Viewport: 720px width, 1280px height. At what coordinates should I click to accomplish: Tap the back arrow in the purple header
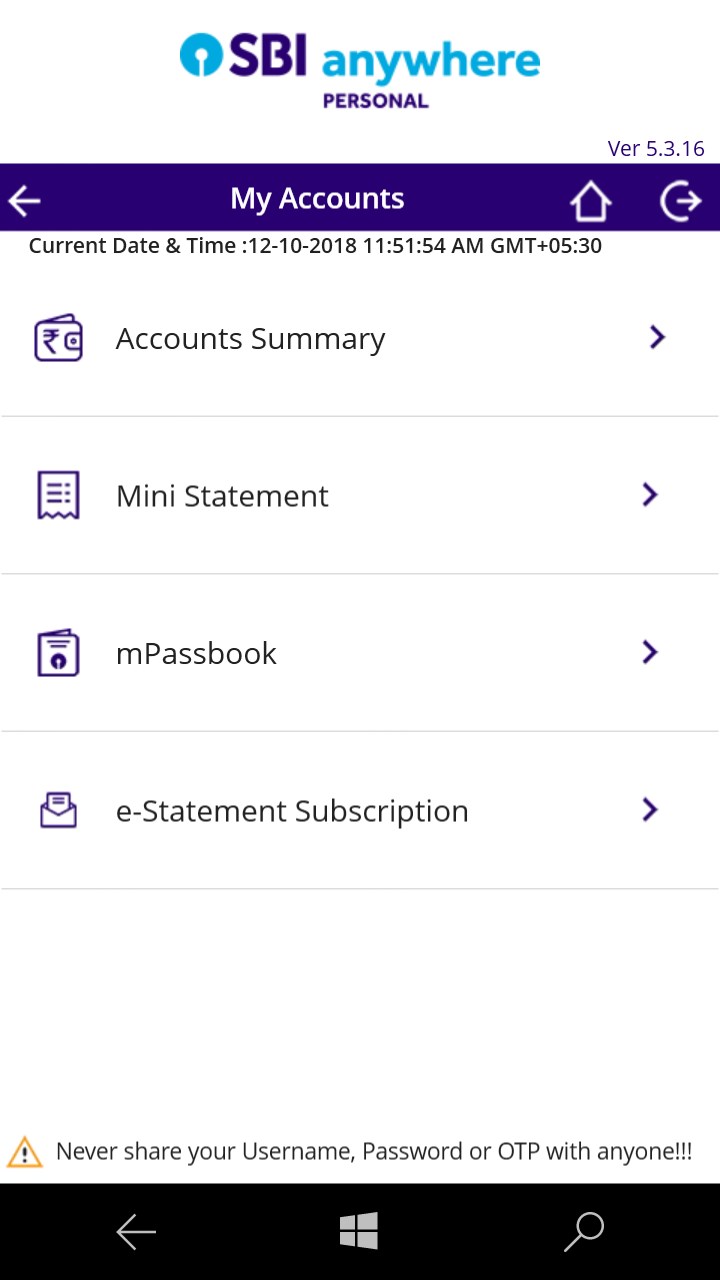point(24,198)
